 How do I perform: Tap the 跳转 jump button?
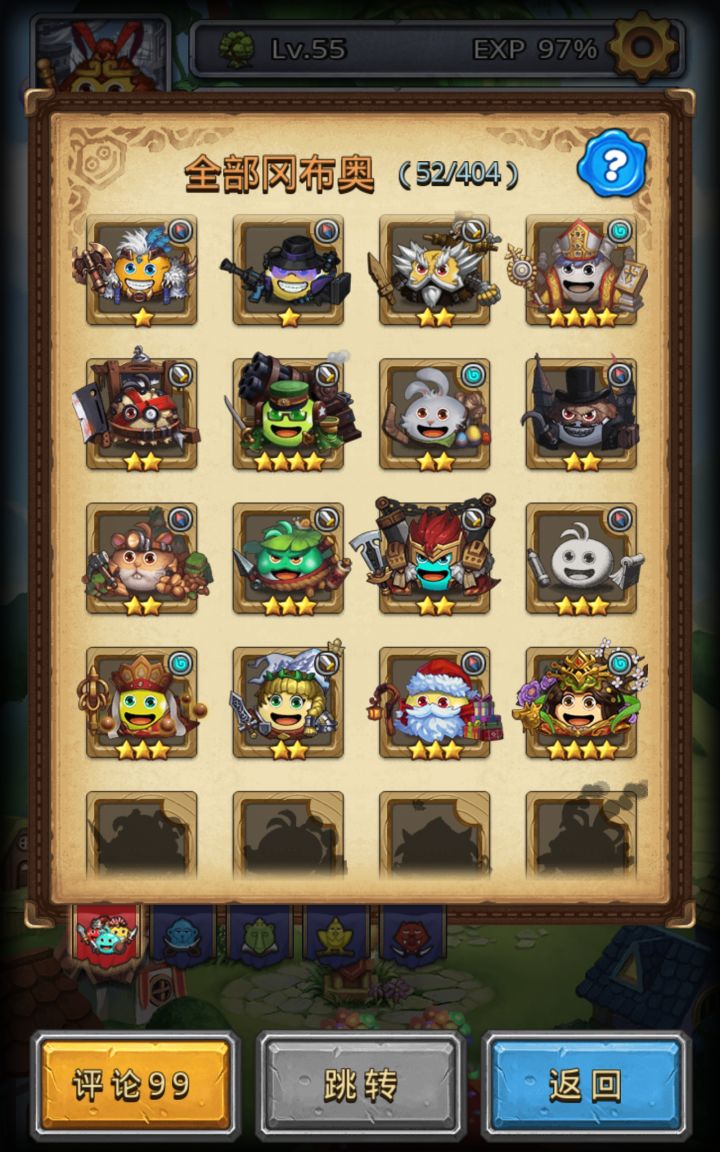point(360,1086)
